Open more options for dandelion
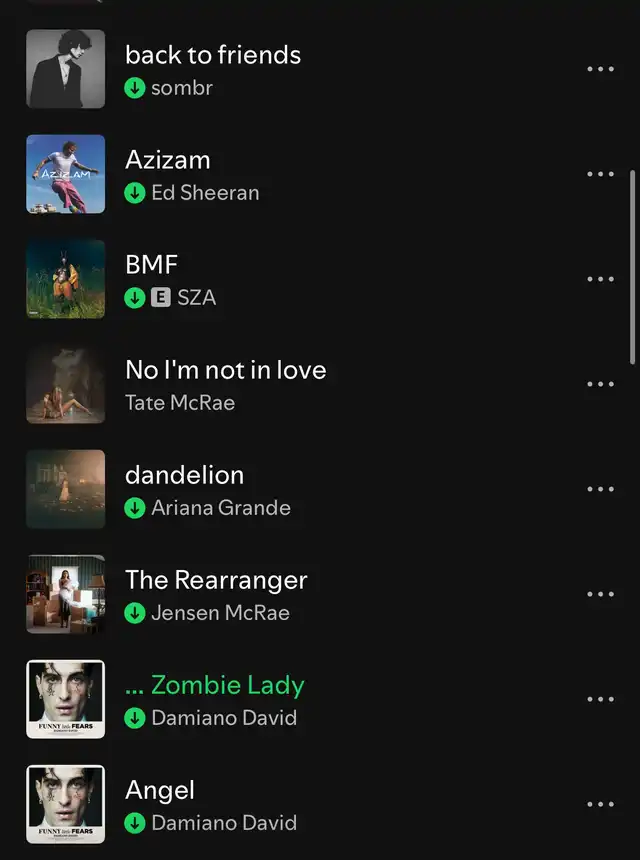The width and height of the screenshot is (640, 860). tap(600, 489)
